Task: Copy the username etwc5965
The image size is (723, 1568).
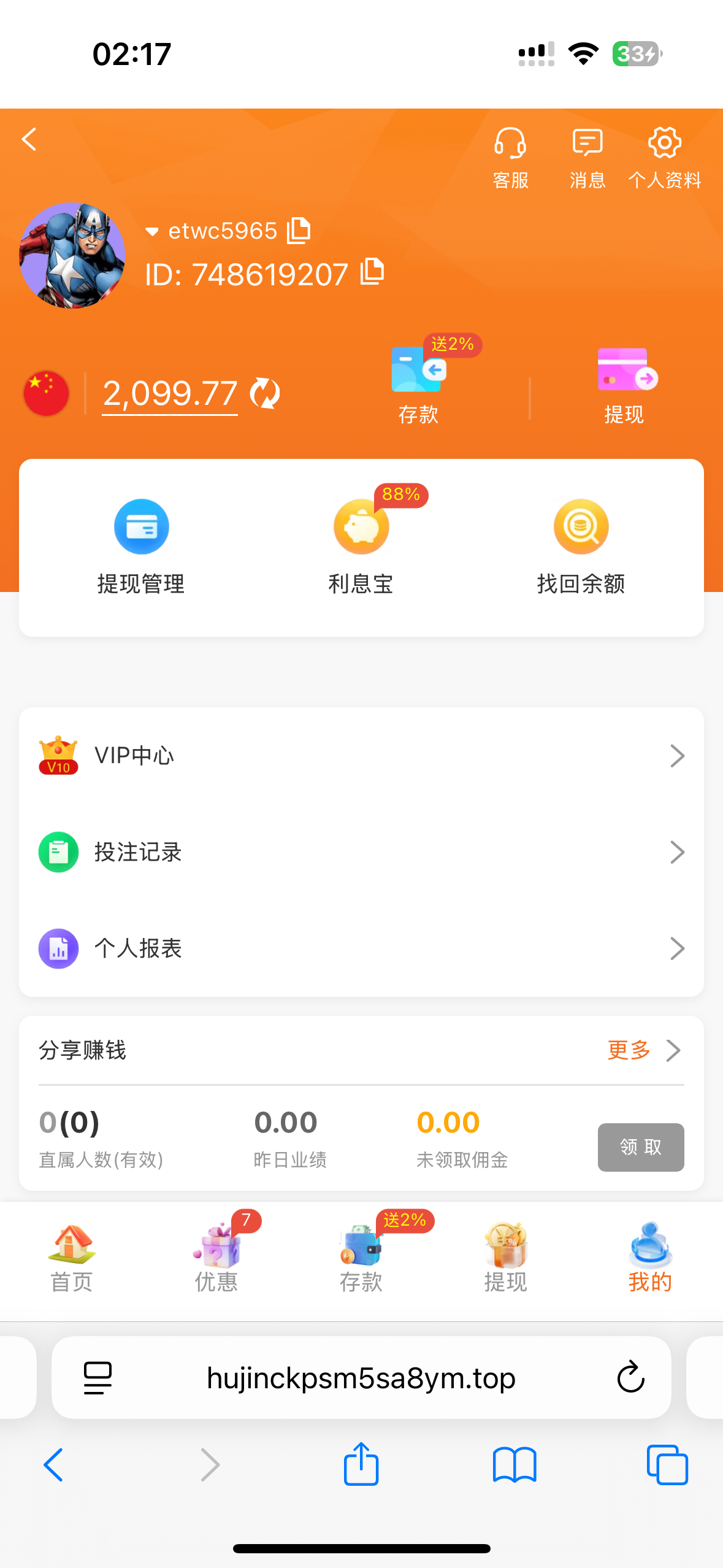Action: [x=299, y=231]
